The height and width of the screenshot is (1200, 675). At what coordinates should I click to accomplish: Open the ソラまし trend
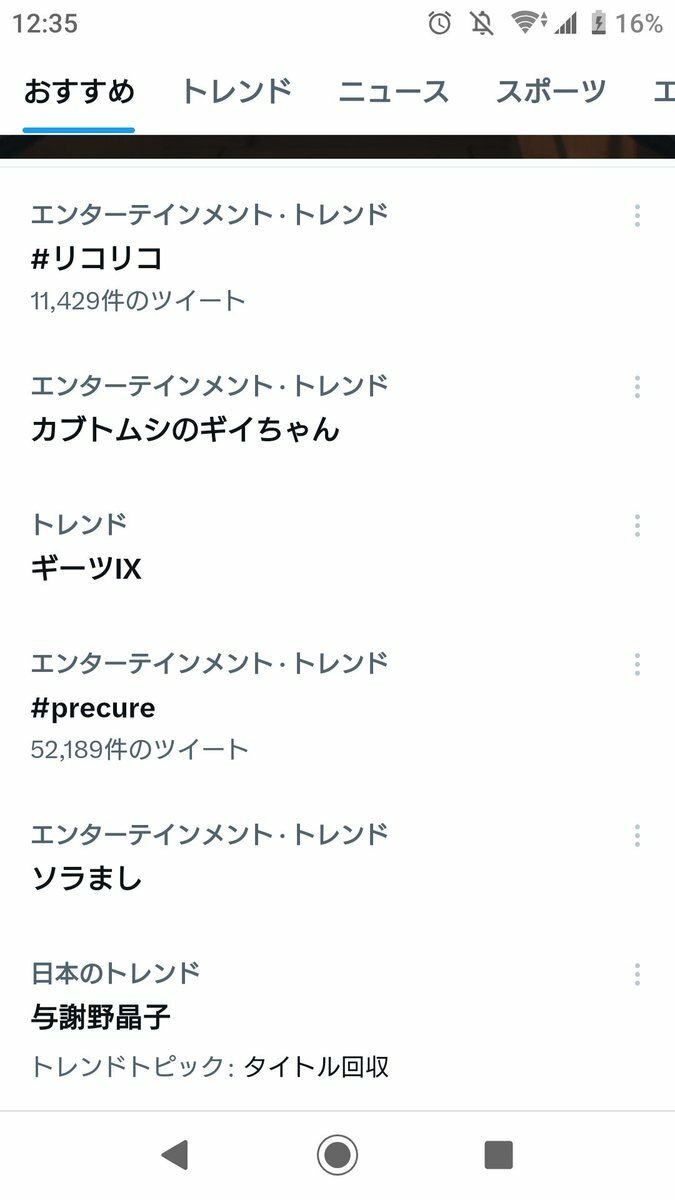[x=87, y=879]
